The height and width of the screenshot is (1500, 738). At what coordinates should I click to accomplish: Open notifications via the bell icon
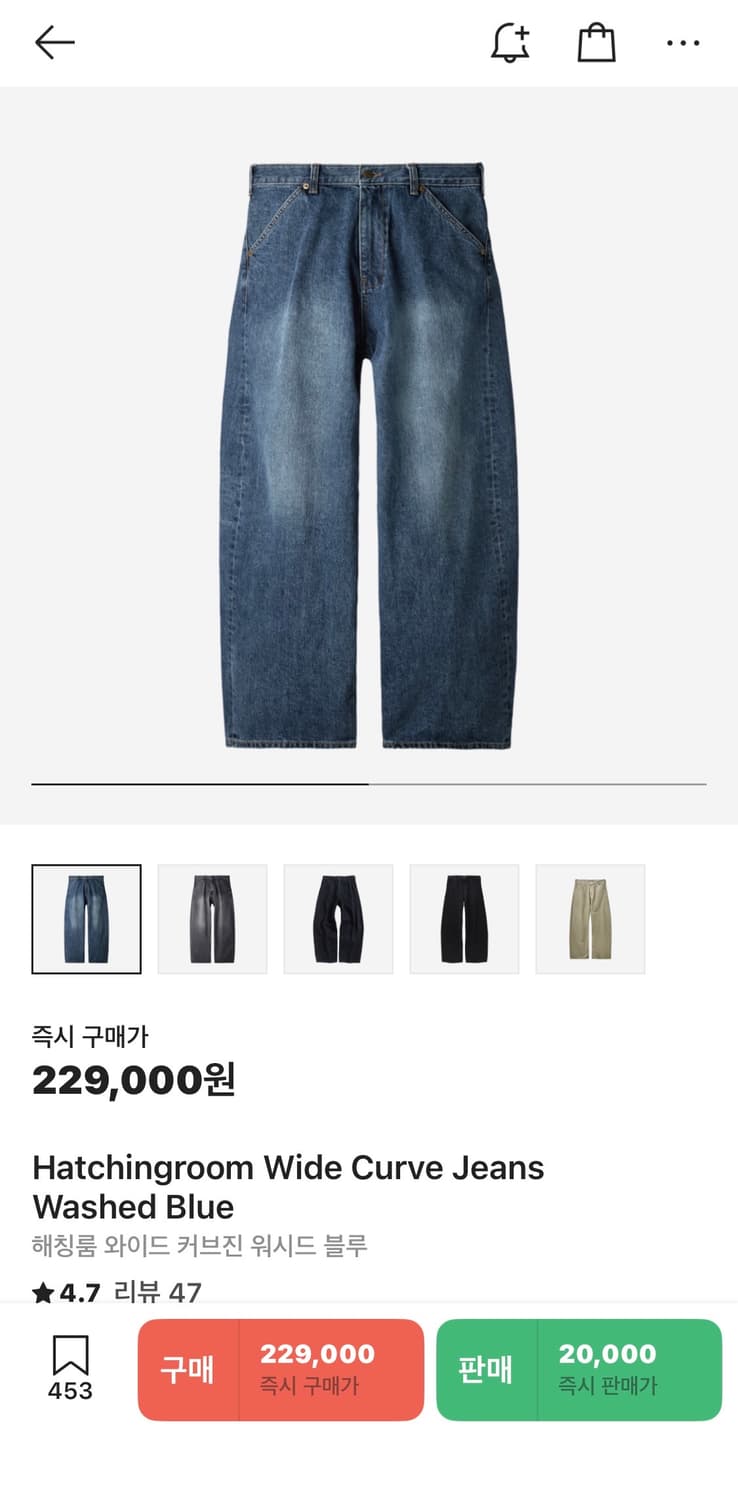509,44
